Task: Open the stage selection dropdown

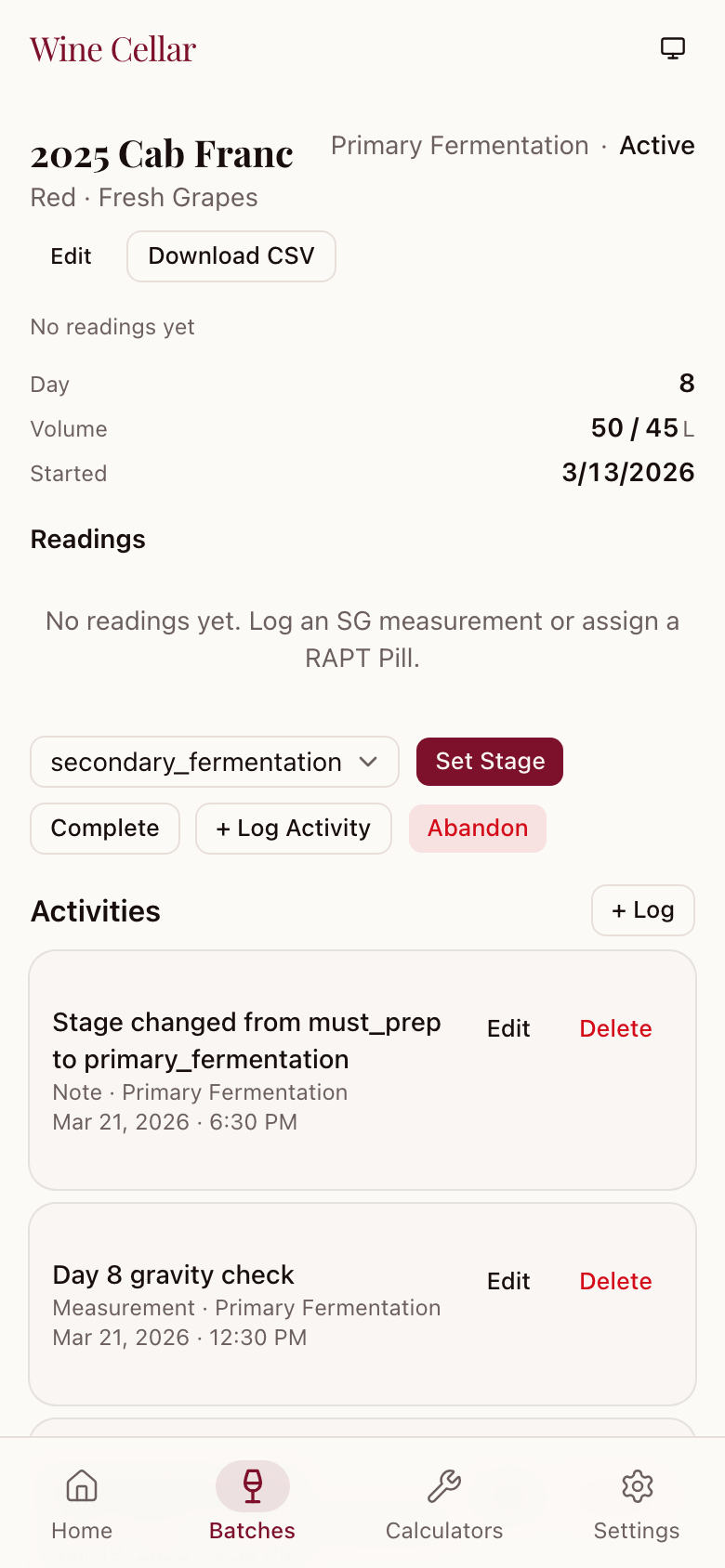Action: click(214, 762)
